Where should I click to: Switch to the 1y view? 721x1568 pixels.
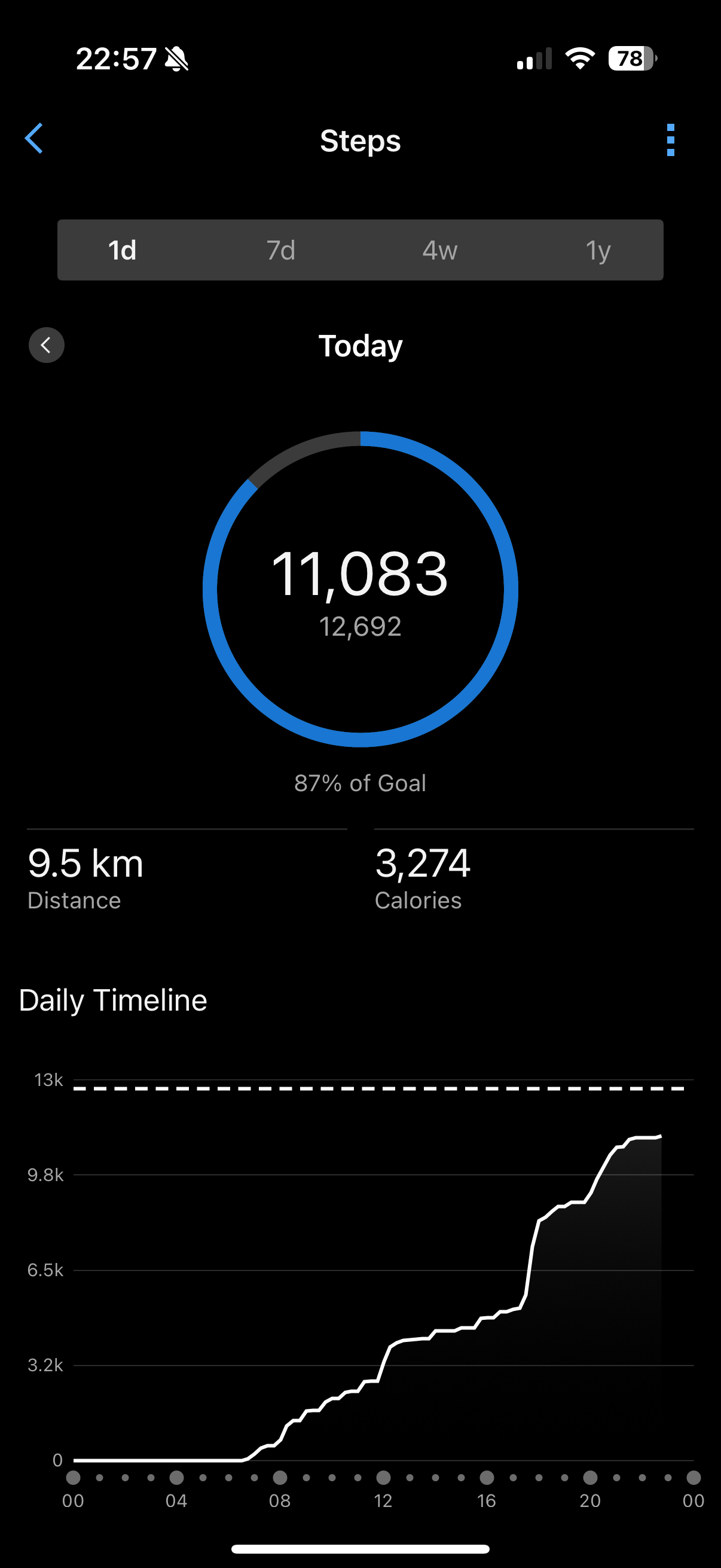598,250
